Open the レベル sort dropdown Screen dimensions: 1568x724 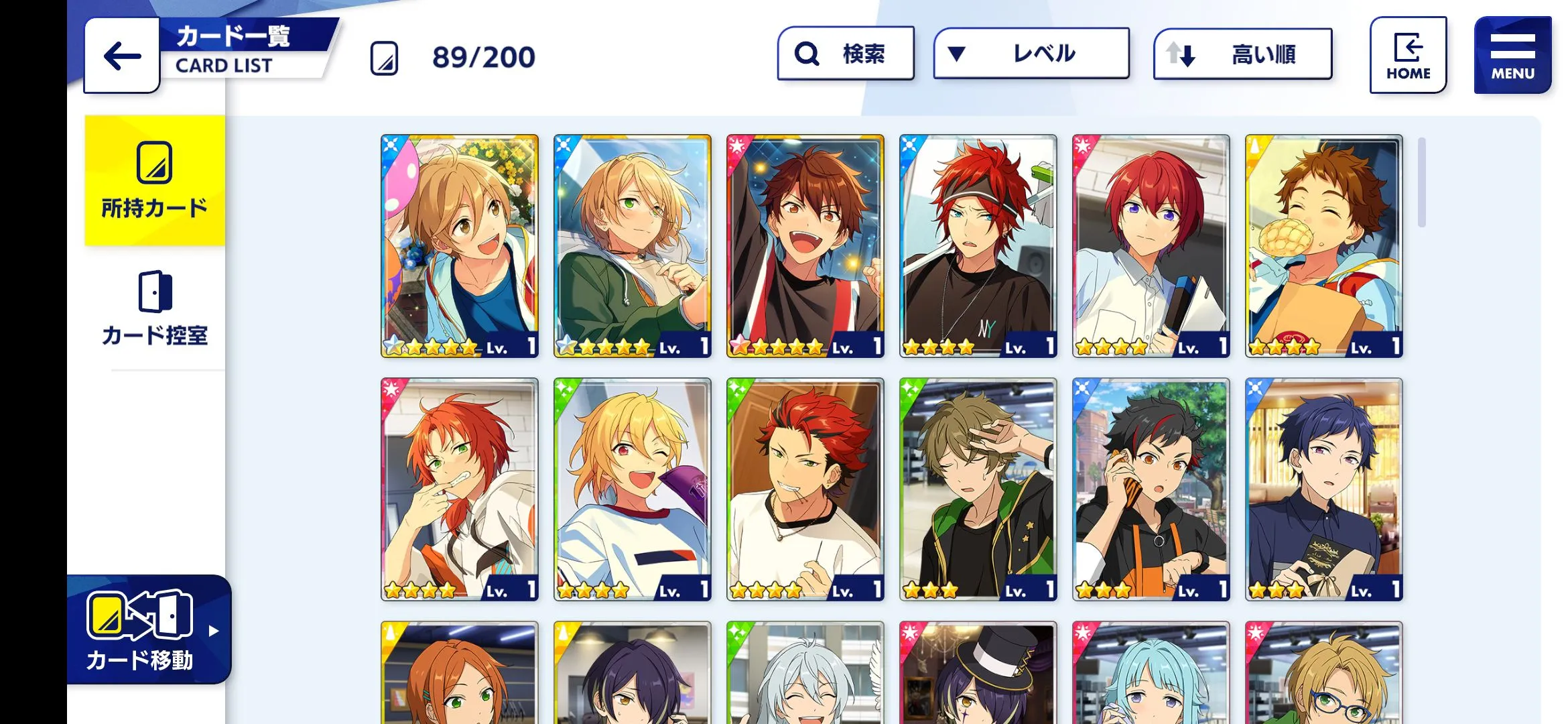(x=1031, y=54)
